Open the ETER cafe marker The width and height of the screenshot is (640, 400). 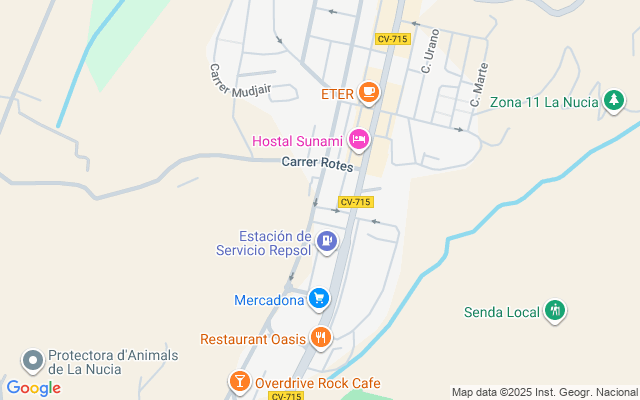[x=369, y=93]
